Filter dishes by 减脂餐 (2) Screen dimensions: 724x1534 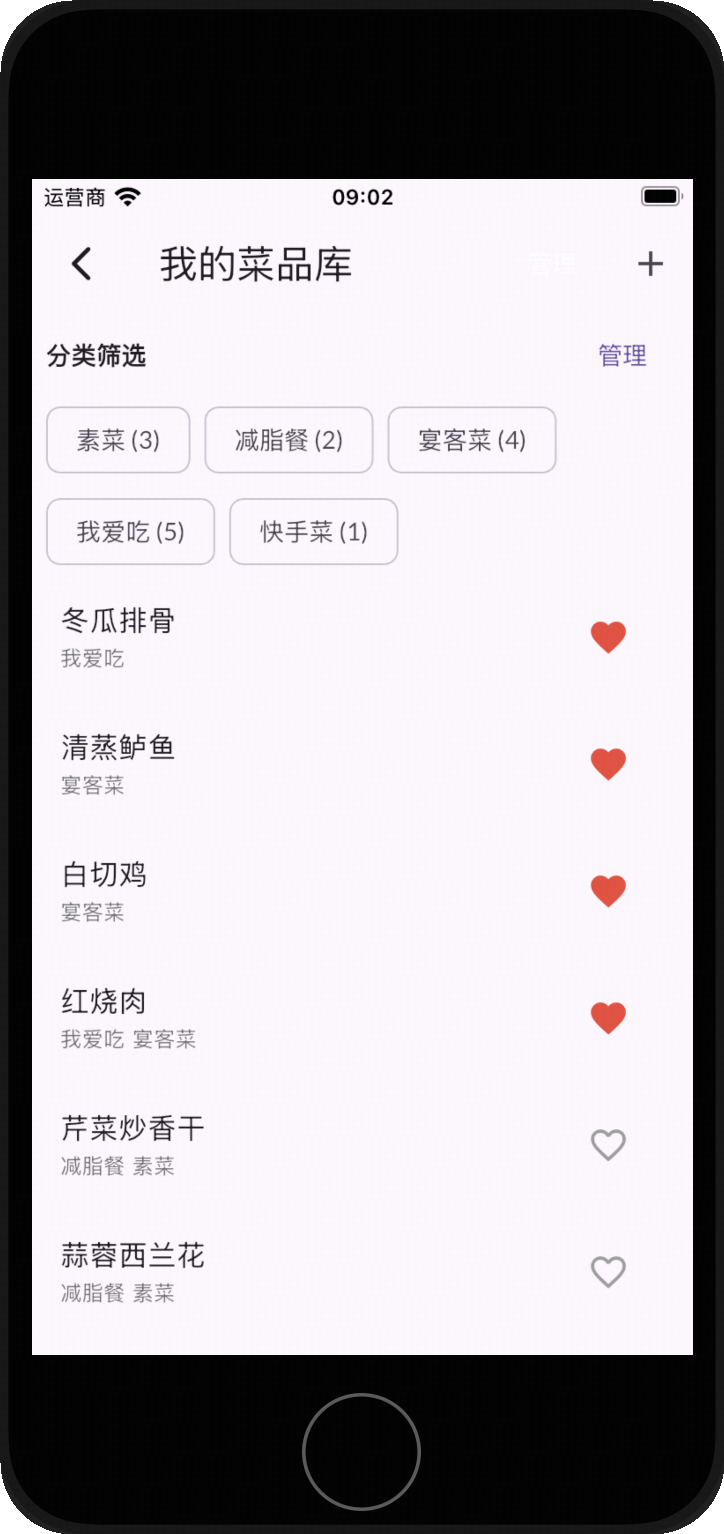coord(289,440)
